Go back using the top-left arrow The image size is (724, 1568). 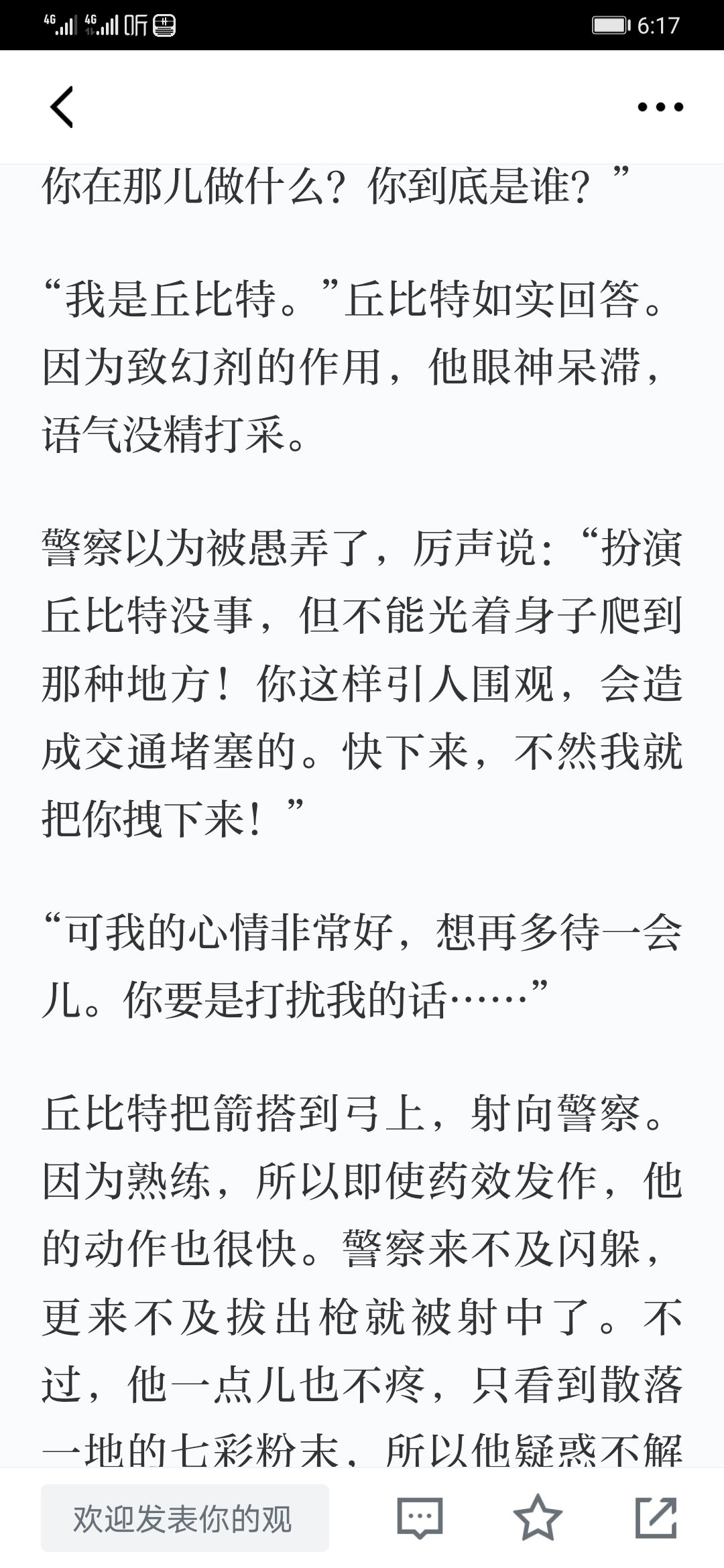(62, 107)
